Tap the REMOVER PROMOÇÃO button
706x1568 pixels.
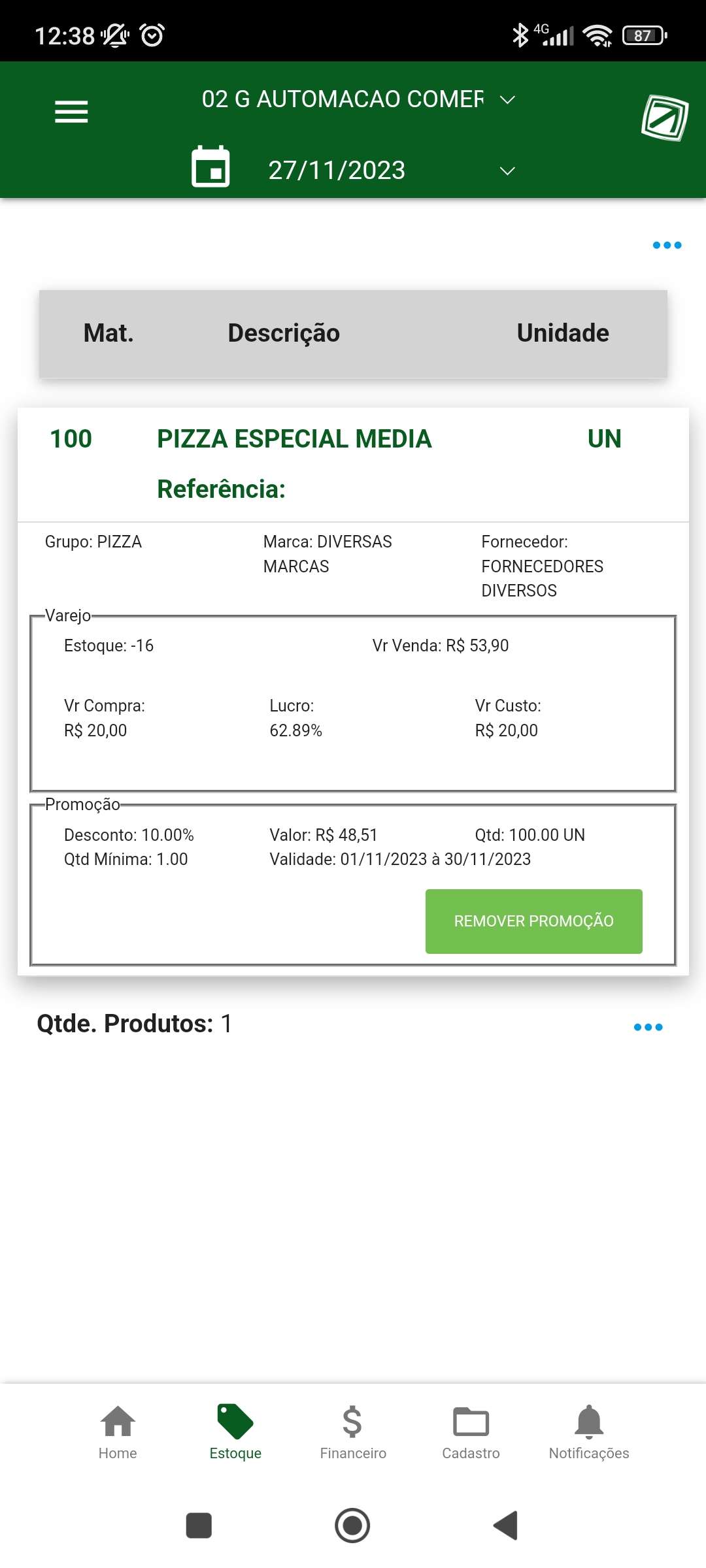533,921
